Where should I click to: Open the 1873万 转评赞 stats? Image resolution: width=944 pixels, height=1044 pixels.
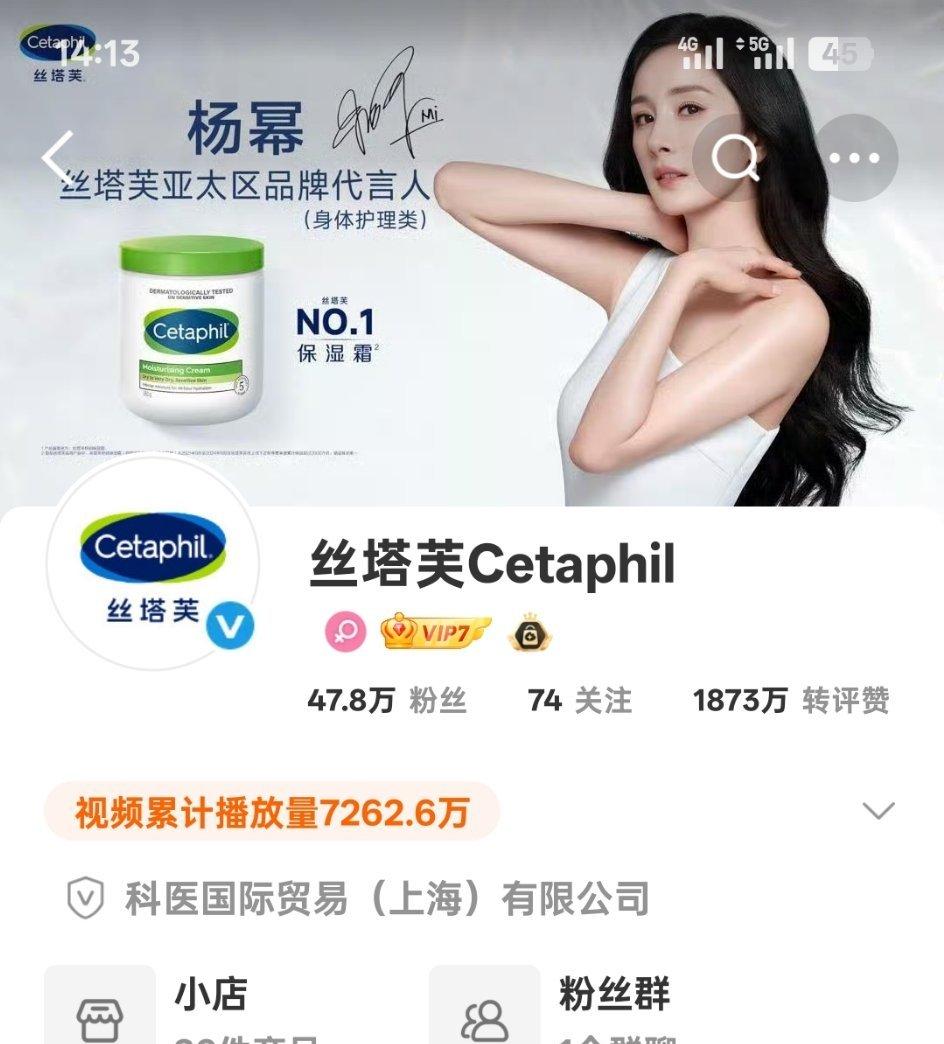tap(790, 701)
